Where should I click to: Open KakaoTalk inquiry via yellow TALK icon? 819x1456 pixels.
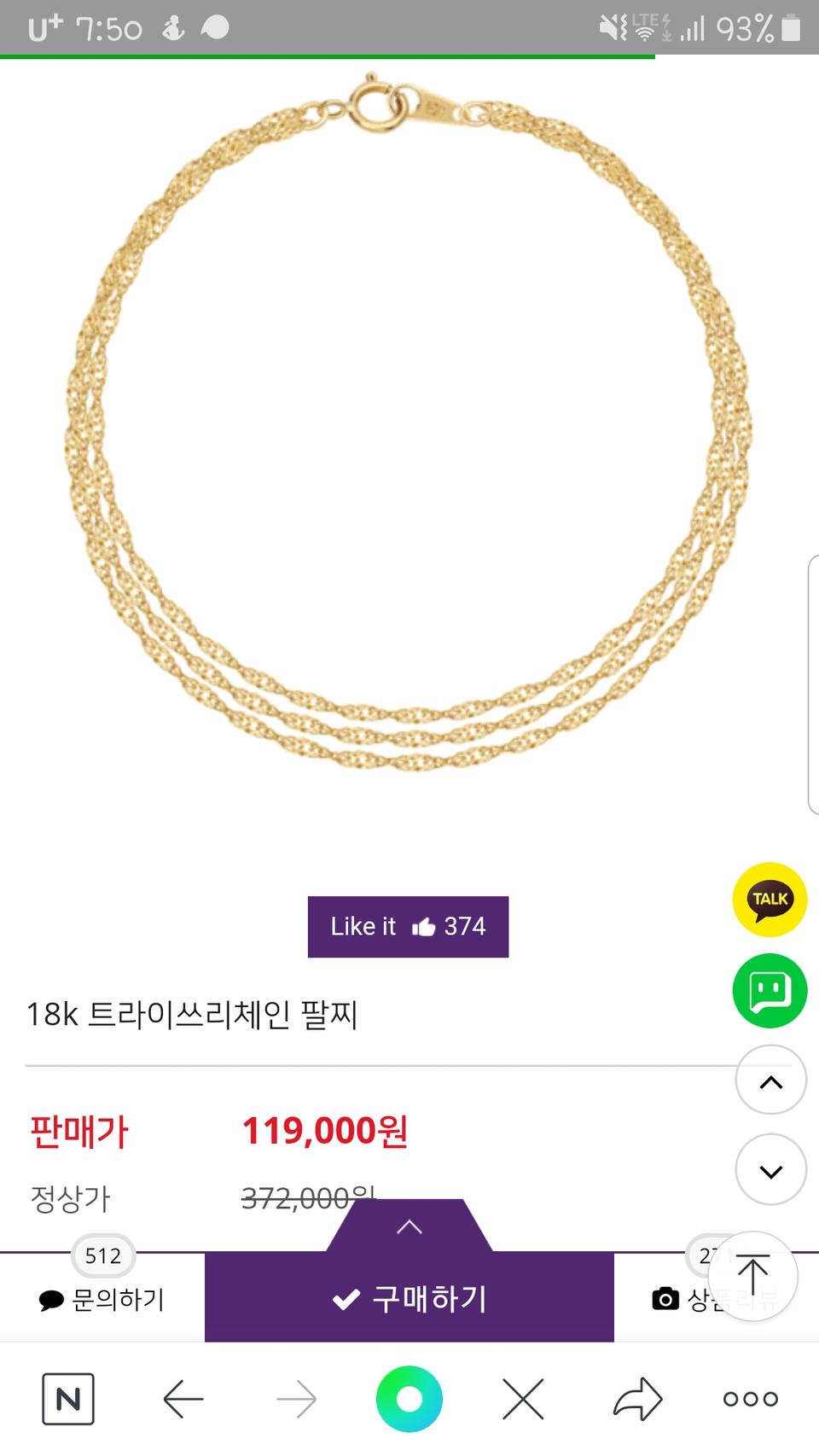769,900
